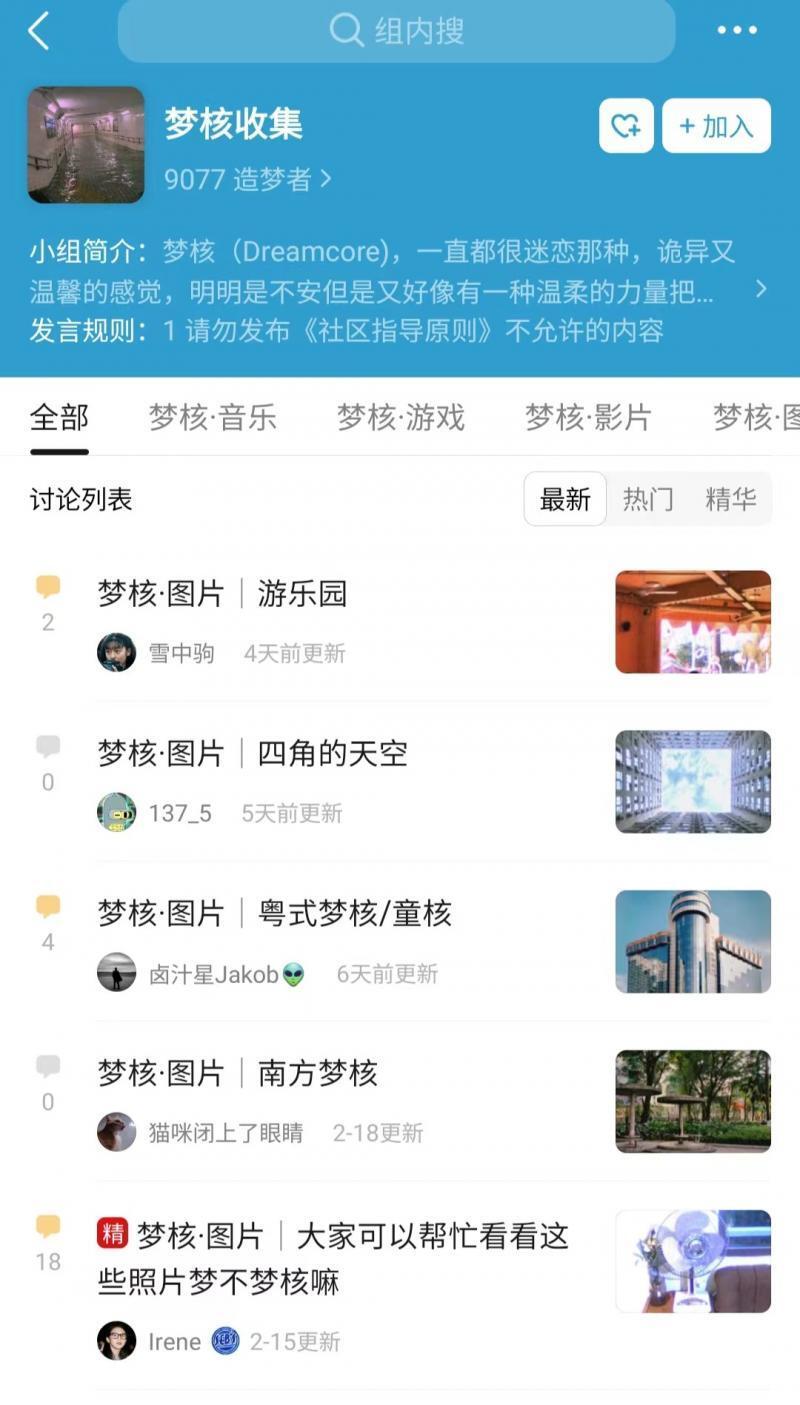Viewport: 800px width, 1405px height.
Task: Sort discussions by 热门
Action: point(648,499)
